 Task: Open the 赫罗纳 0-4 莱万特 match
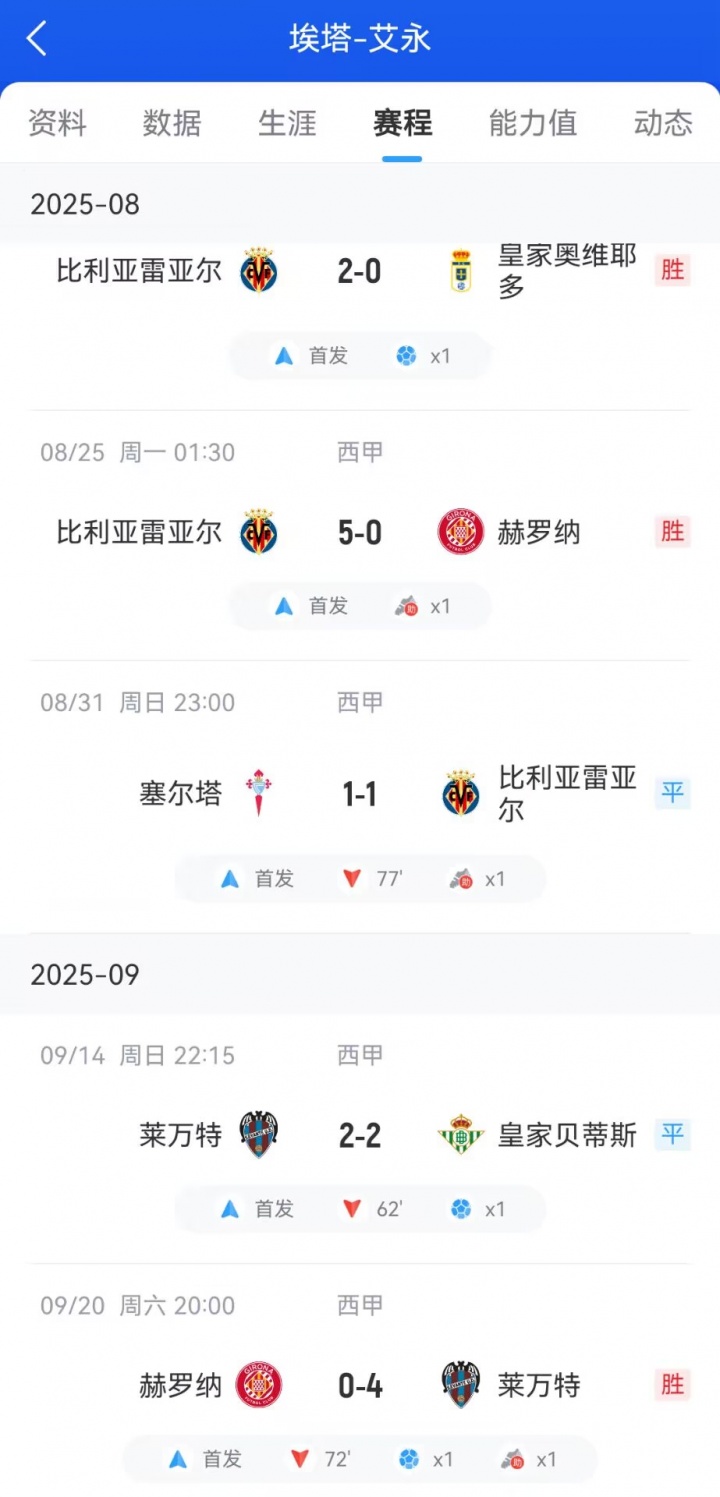[x=360, y=1385]
